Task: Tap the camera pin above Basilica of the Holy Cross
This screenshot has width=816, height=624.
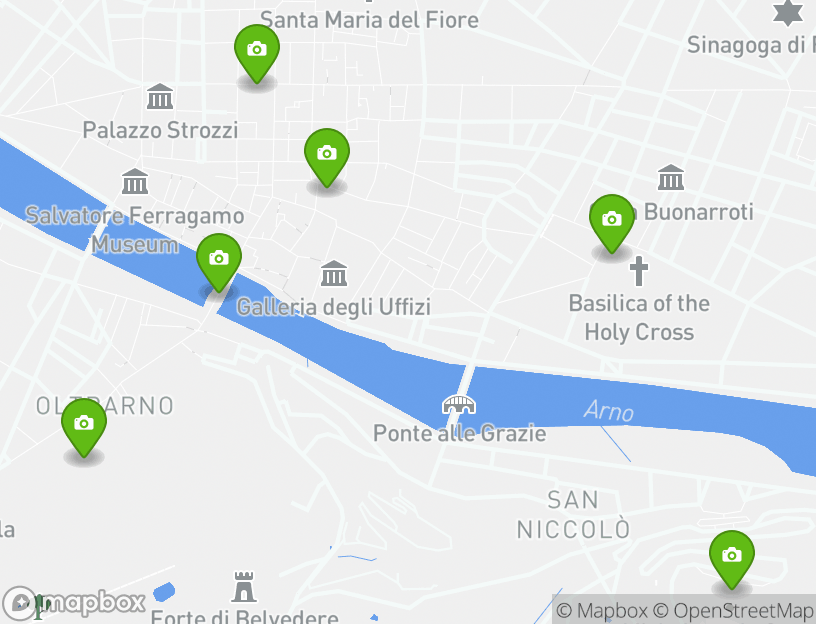Action: point(612,220)
